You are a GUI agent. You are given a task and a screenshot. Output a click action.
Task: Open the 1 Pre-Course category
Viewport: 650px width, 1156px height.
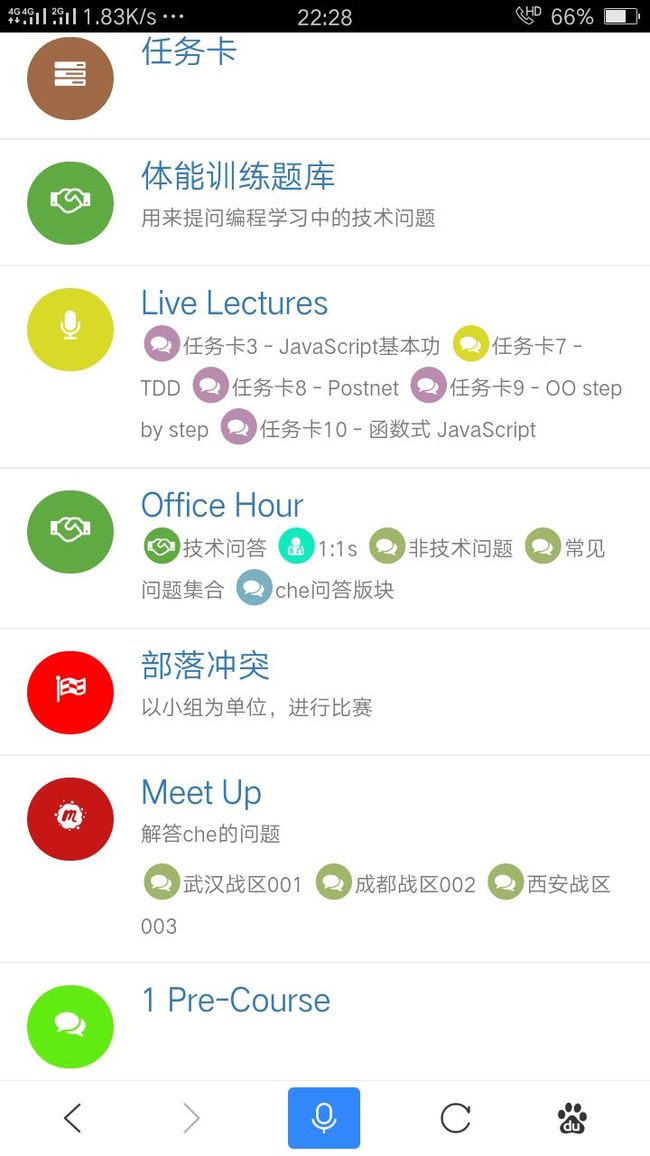236,1000
